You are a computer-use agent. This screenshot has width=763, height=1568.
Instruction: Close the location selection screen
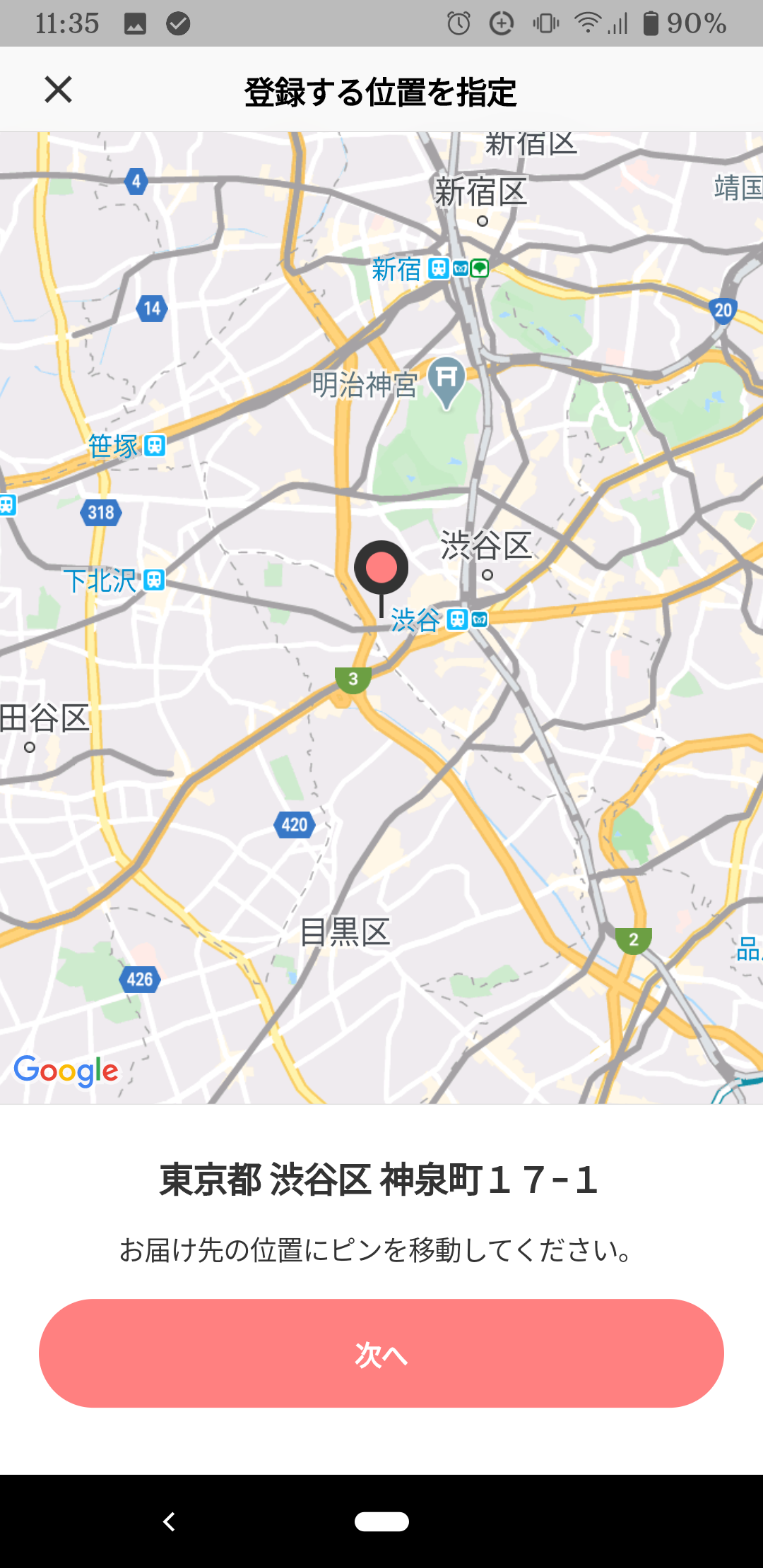[58, 90]
